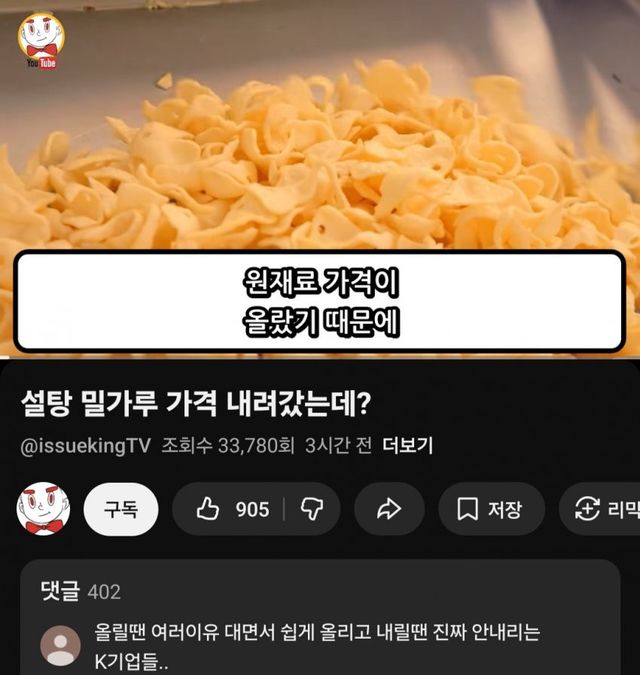
Task: Share this video
Action: point(388,509)
